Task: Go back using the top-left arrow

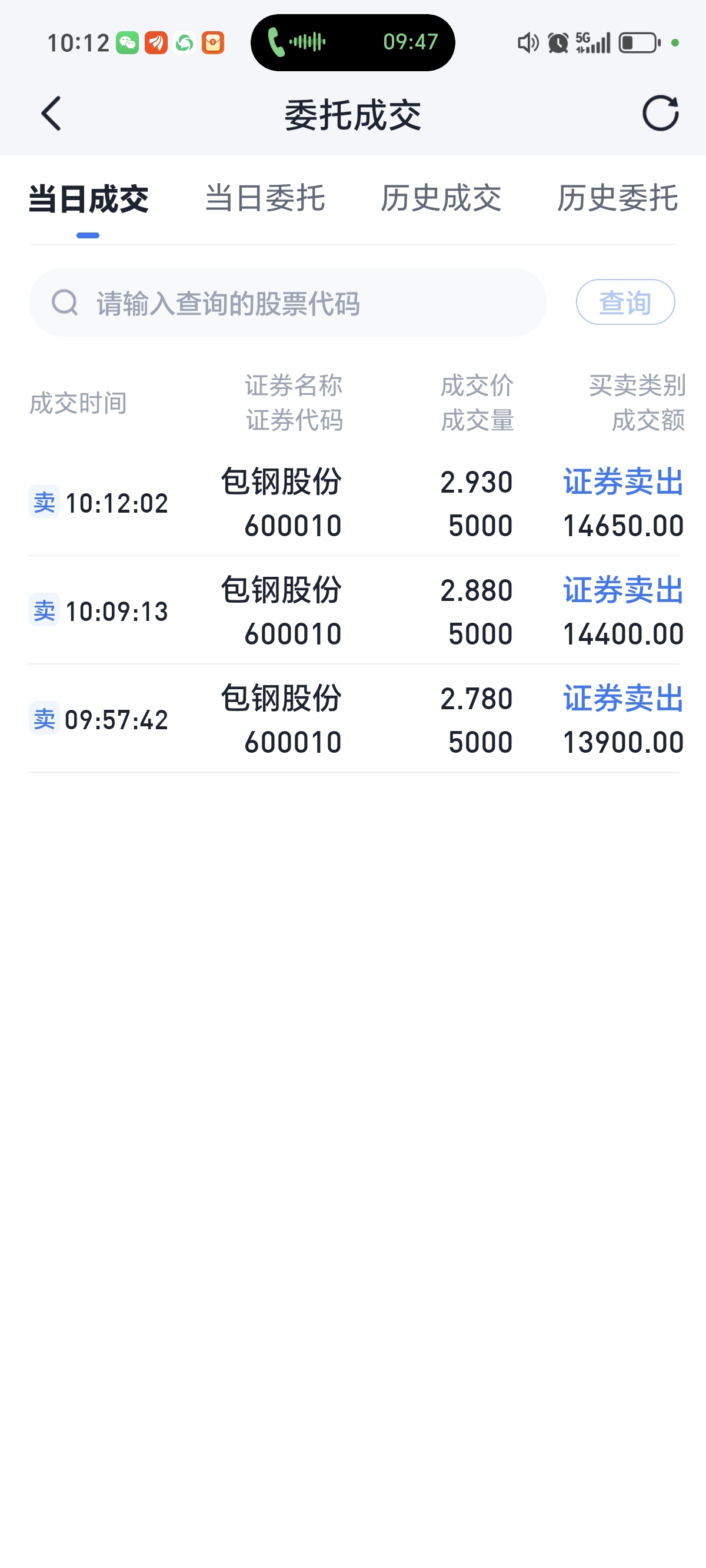Action: coord(51,114)
